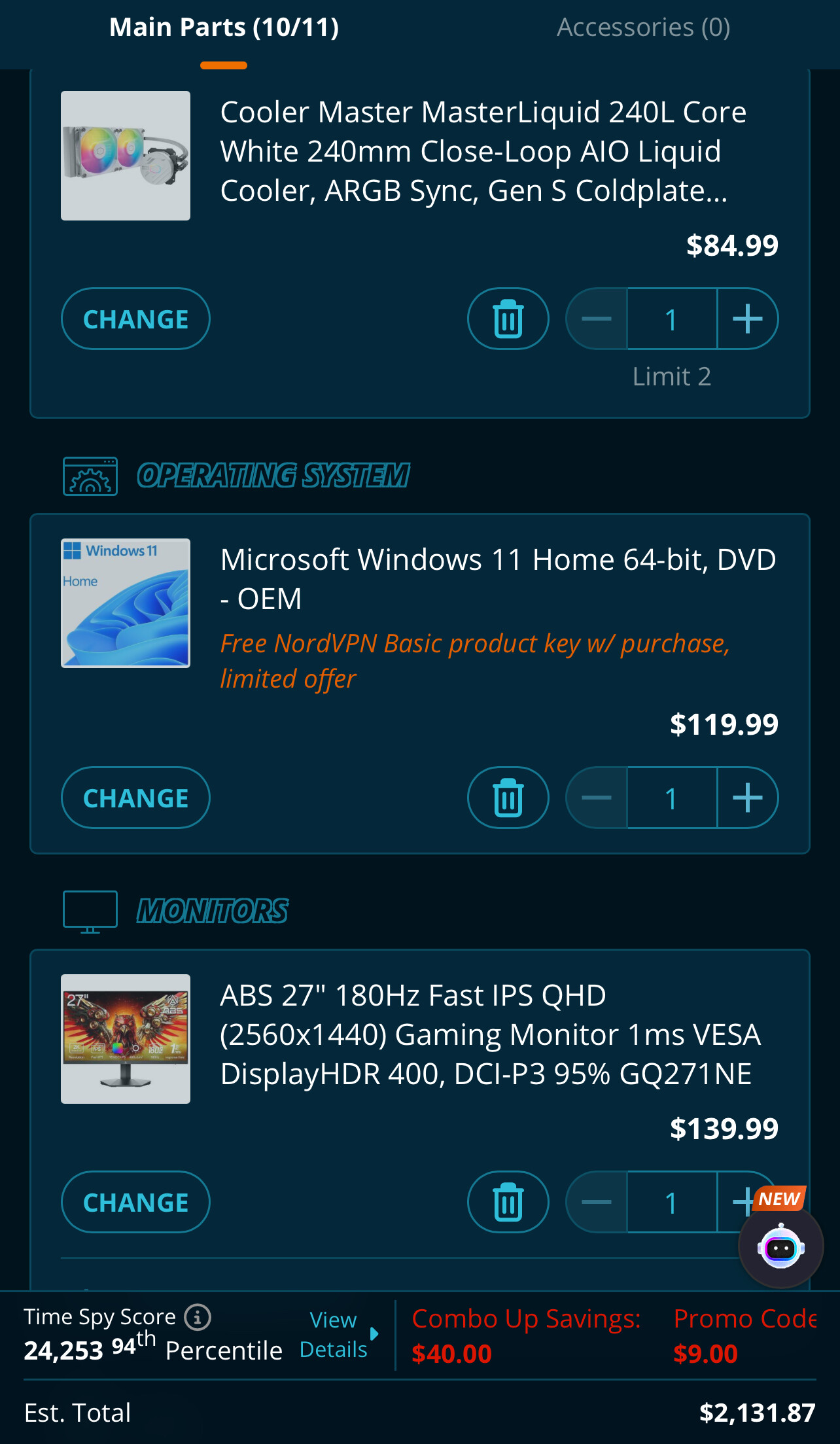Image resolution: width=840 pixels, height=1444 pixels.
Task: Edit the Cooler Master quantity field
Action: point(672,319)
